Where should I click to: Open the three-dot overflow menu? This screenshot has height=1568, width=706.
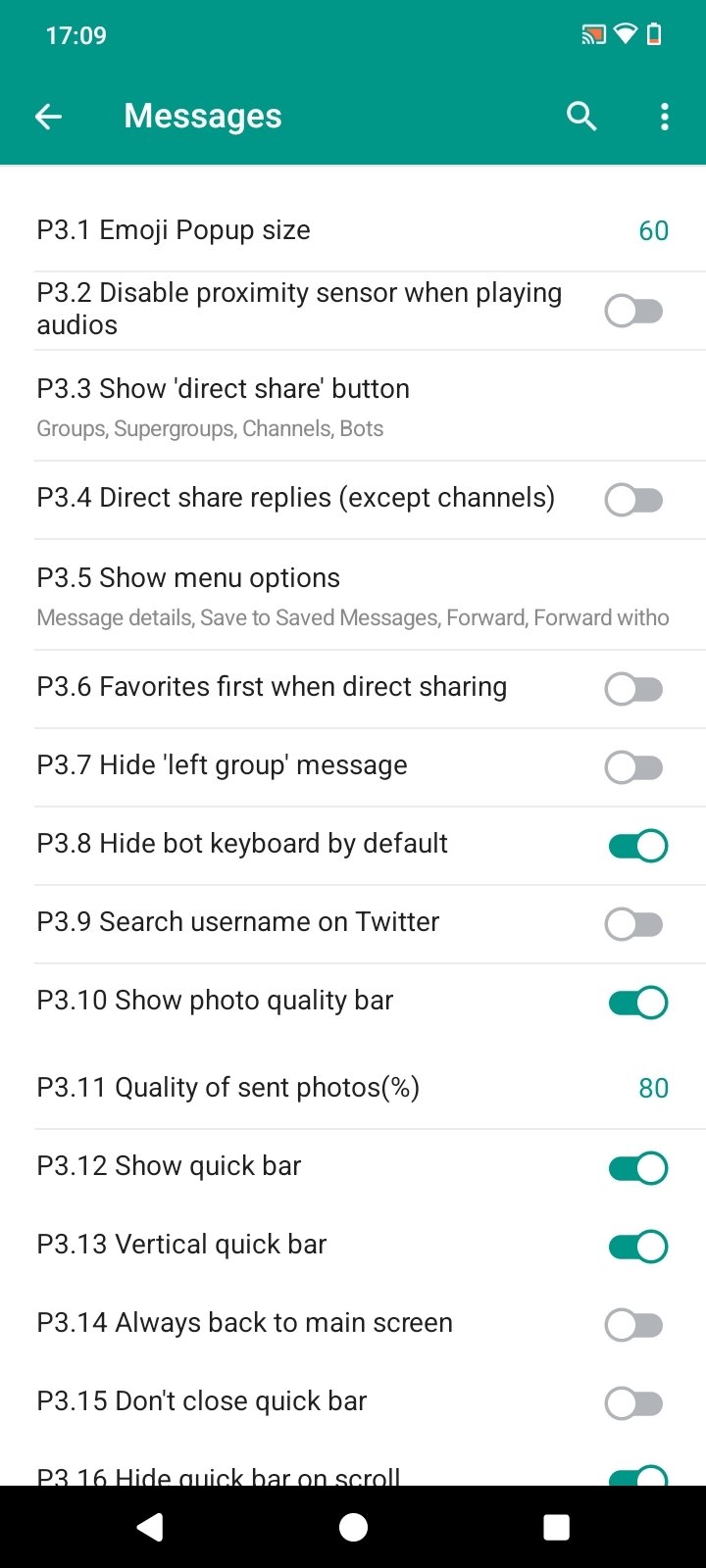point(665,117)
